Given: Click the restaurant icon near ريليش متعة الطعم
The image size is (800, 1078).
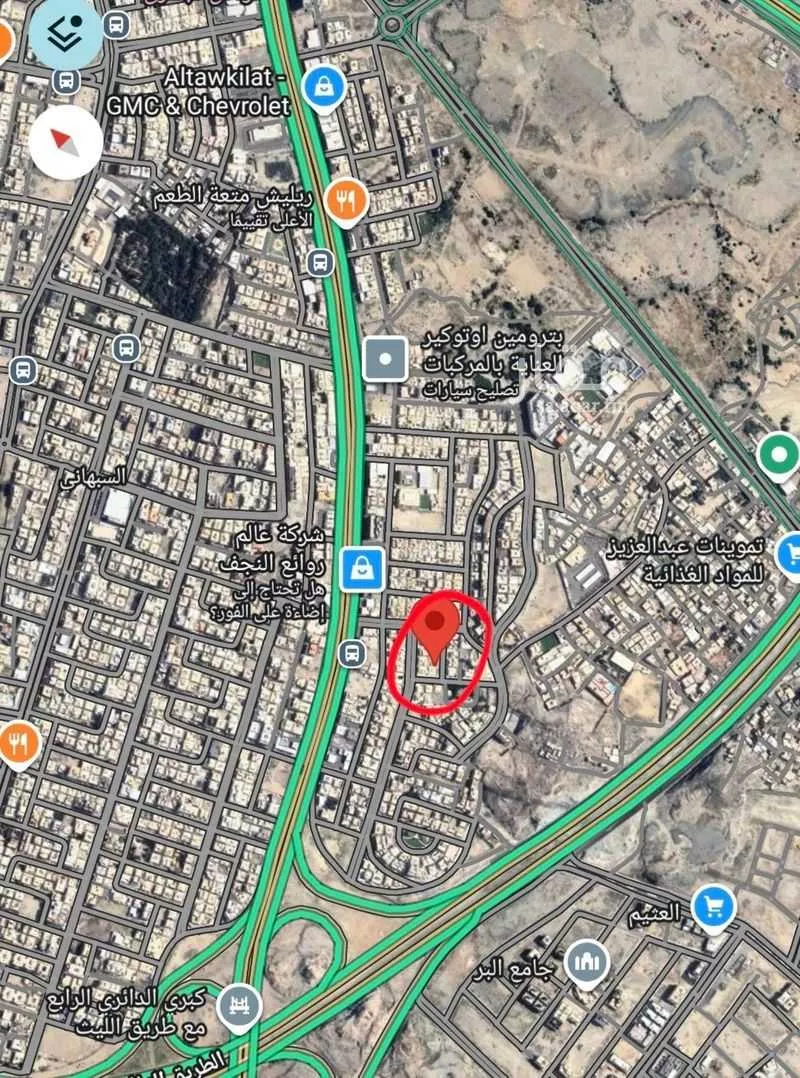Looking at the screenshot, I should 347,202.
